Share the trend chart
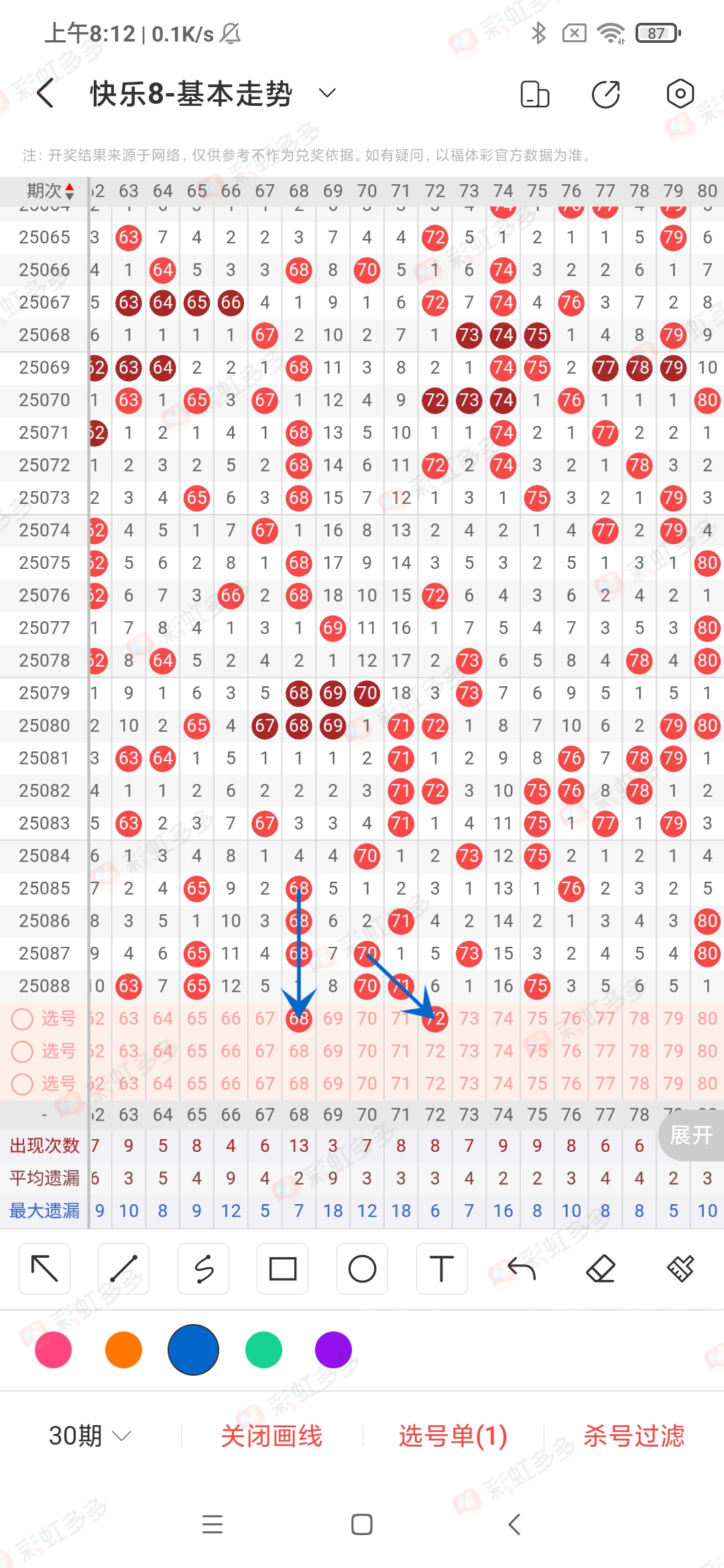724x1568 pixels. (606, 94)
